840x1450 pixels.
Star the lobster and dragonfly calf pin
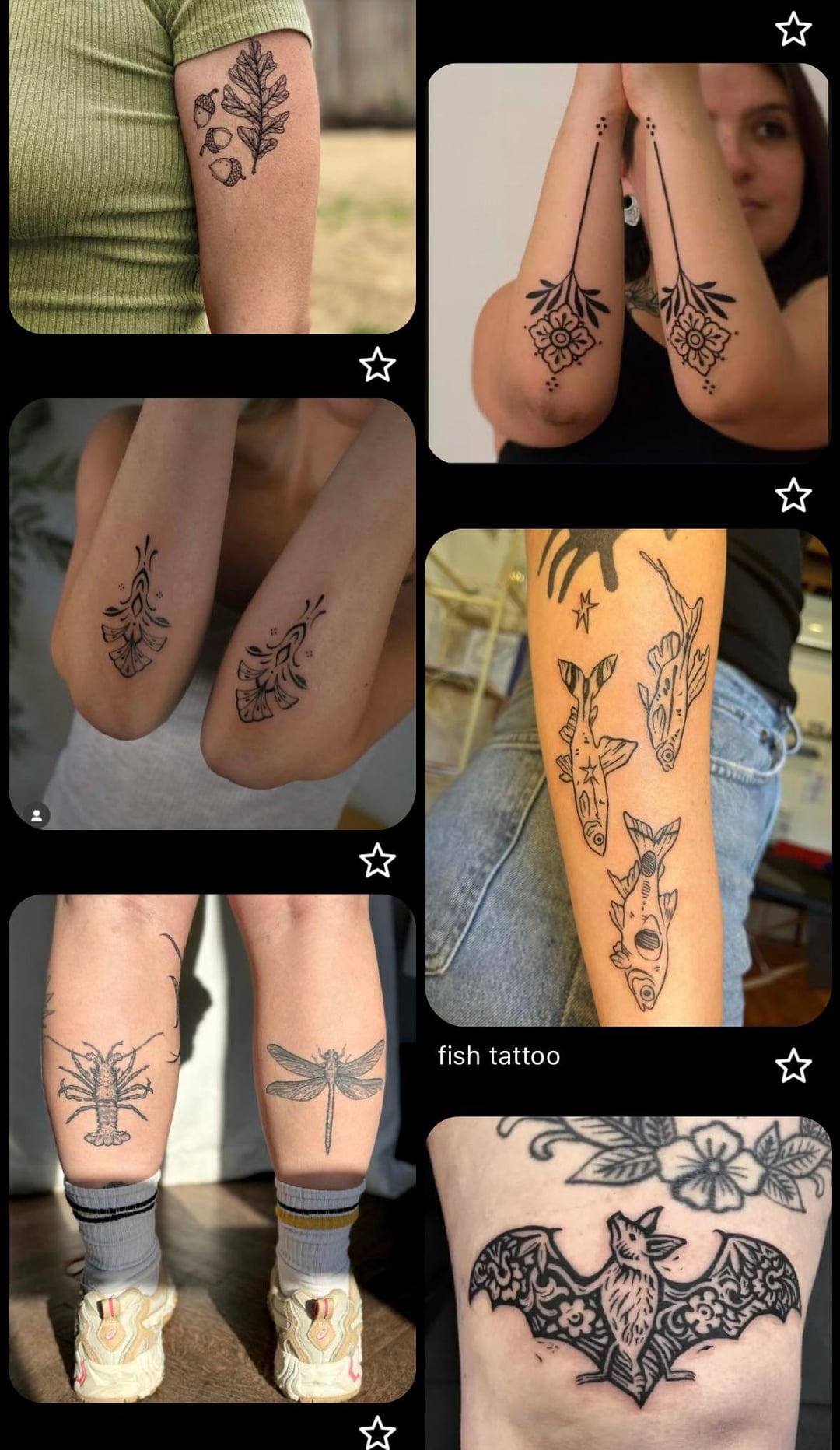pyautogui.click(x=377, y=1433)
